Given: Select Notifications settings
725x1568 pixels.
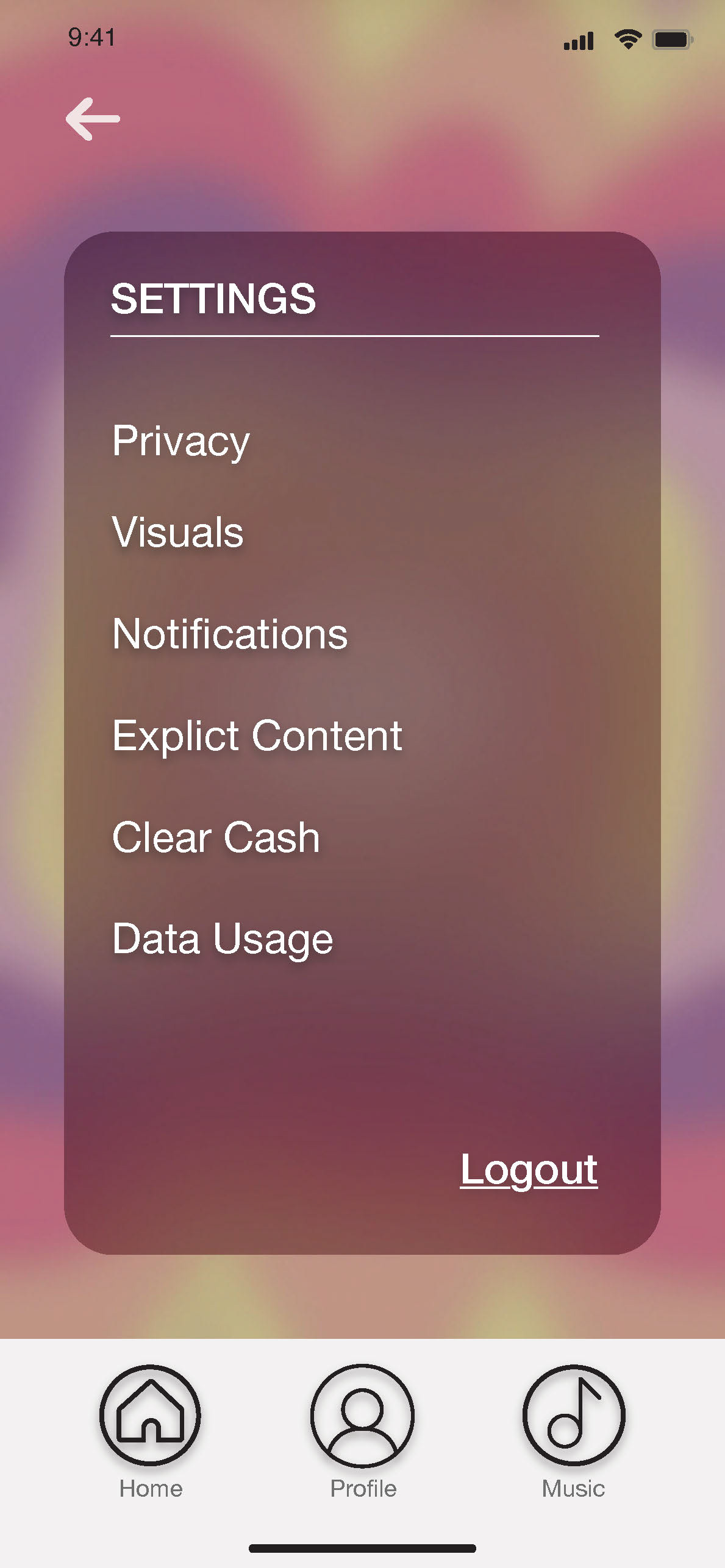Looking at the screenshot, I should click(230, 634).
